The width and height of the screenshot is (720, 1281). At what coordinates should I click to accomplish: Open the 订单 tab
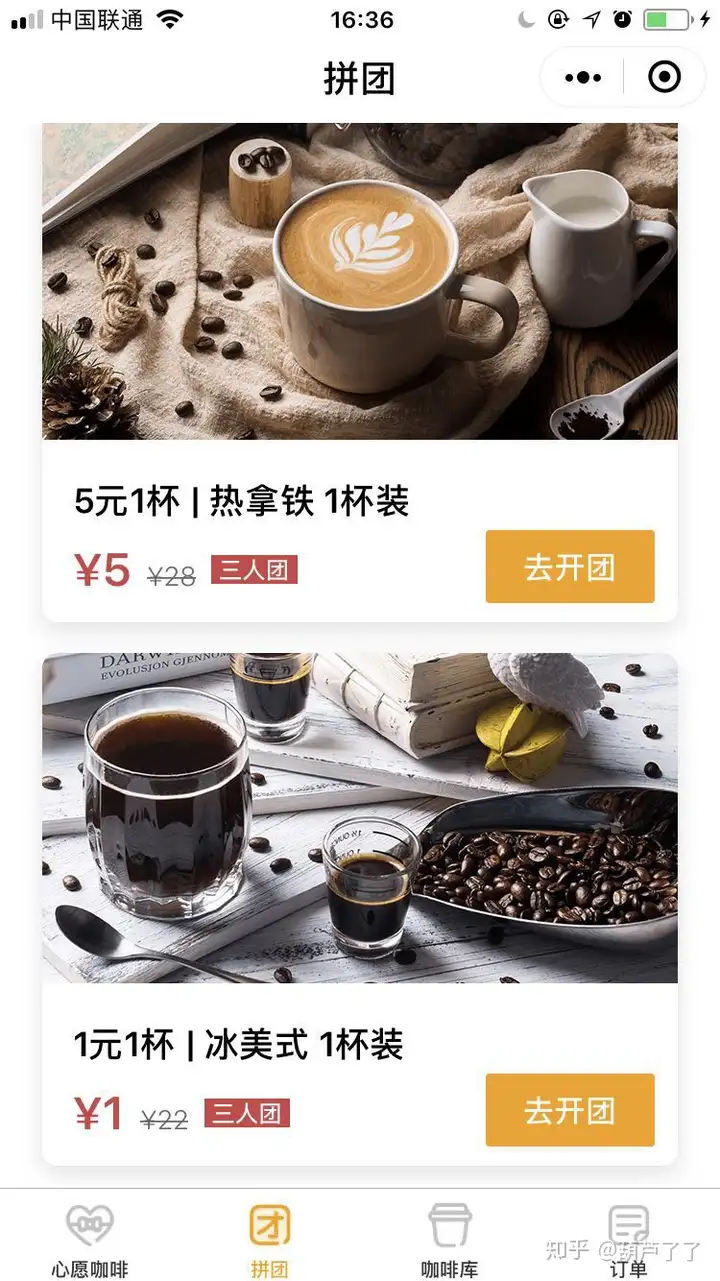(629, 1241)
